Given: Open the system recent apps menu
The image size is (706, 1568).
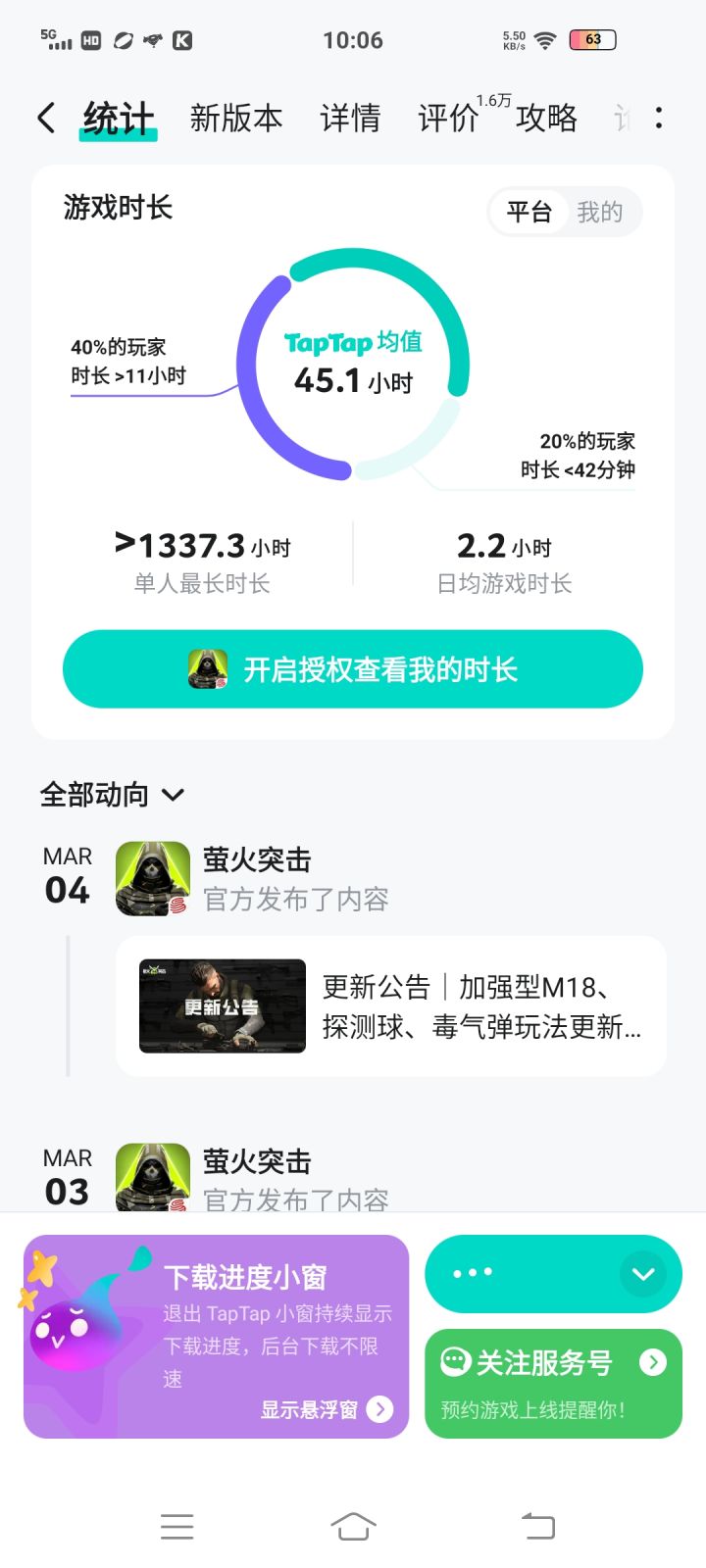Looking at the screenshot, I should pyautogui.click(x=176, y=1526).
